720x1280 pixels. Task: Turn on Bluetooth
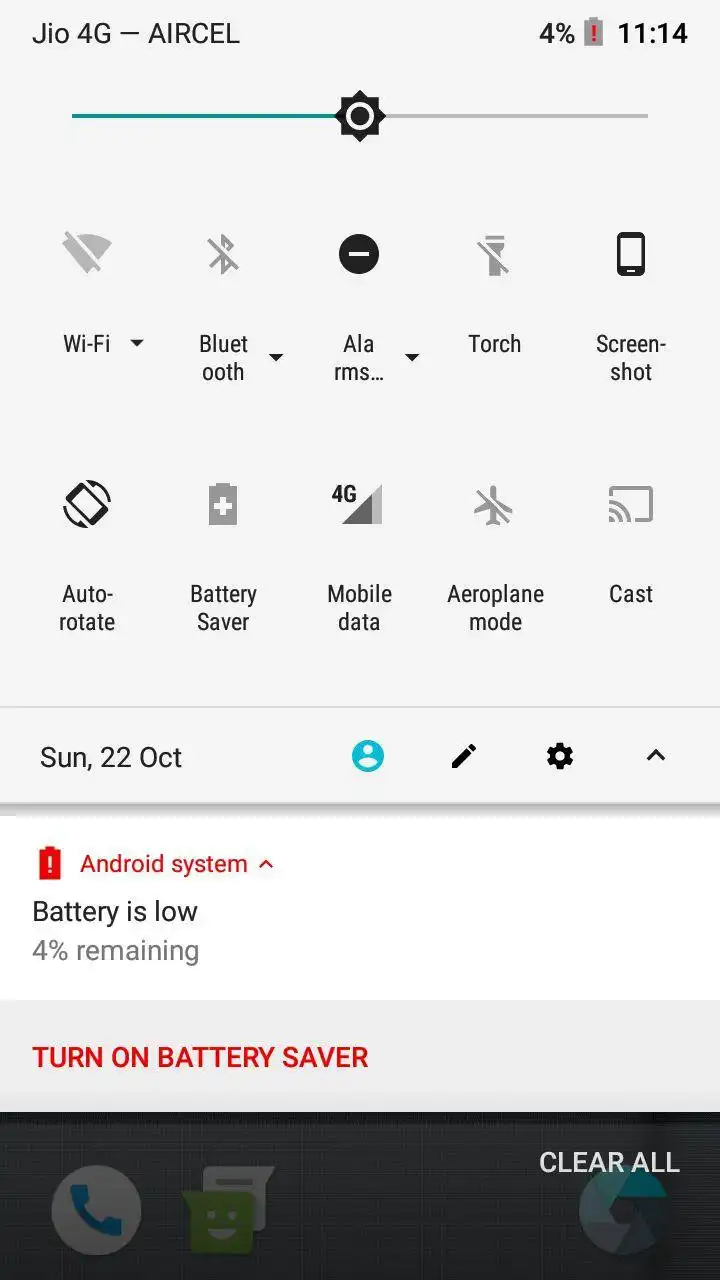(x=223, y=254)
